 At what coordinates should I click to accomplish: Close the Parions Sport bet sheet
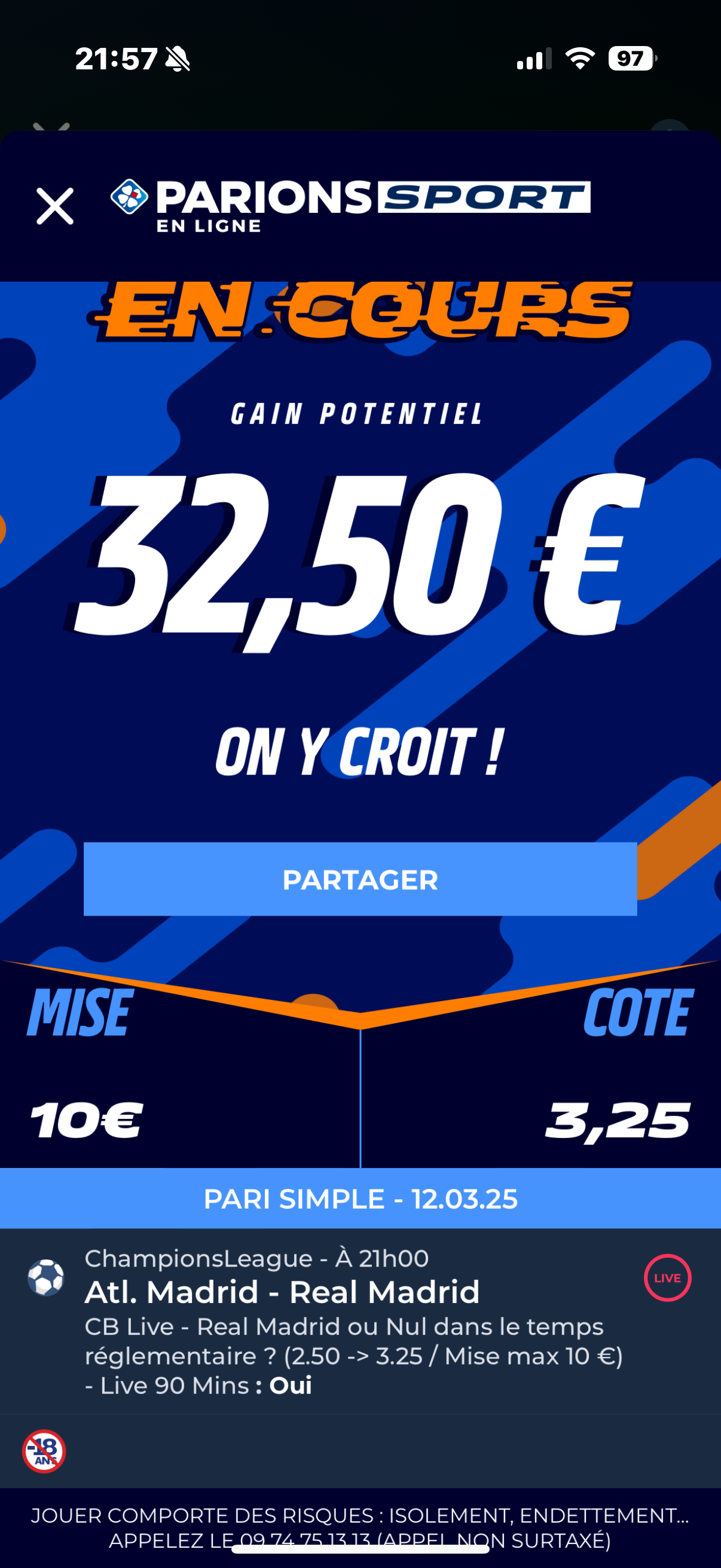pyautogui.click(x=55, y=206)
